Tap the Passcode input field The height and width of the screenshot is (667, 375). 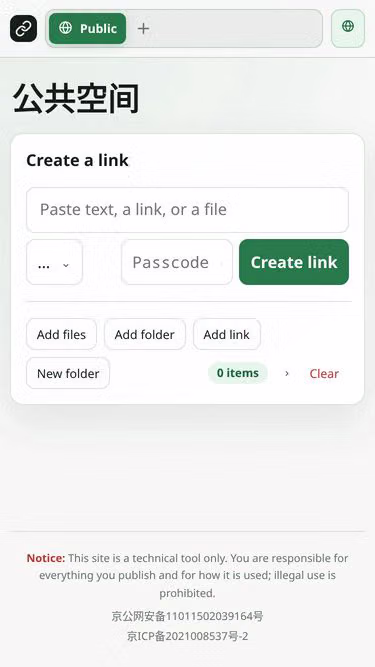(x=177, y=262)
